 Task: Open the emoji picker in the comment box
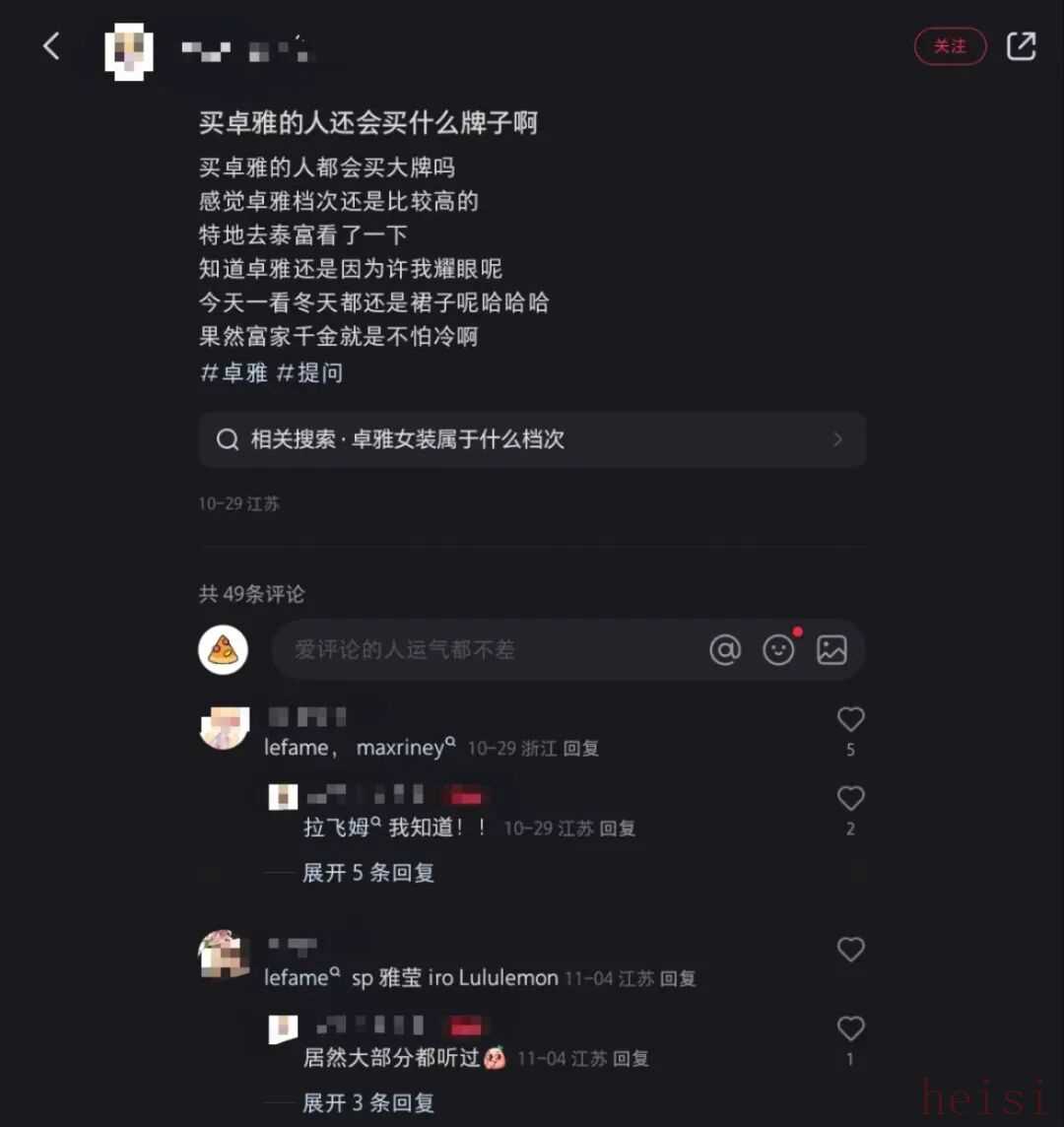[x=778, y=650]
